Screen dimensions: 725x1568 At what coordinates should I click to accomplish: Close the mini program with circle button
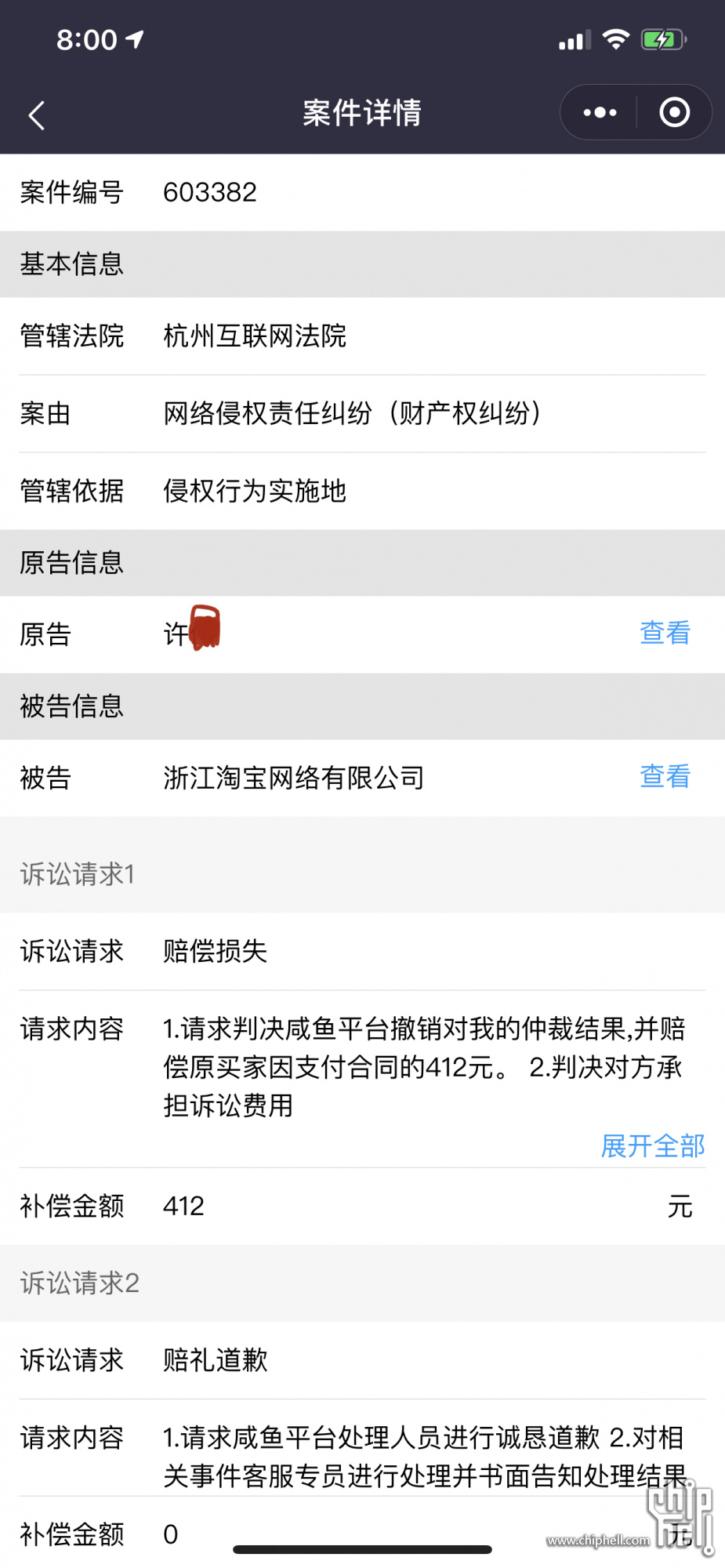coord(675,112)
